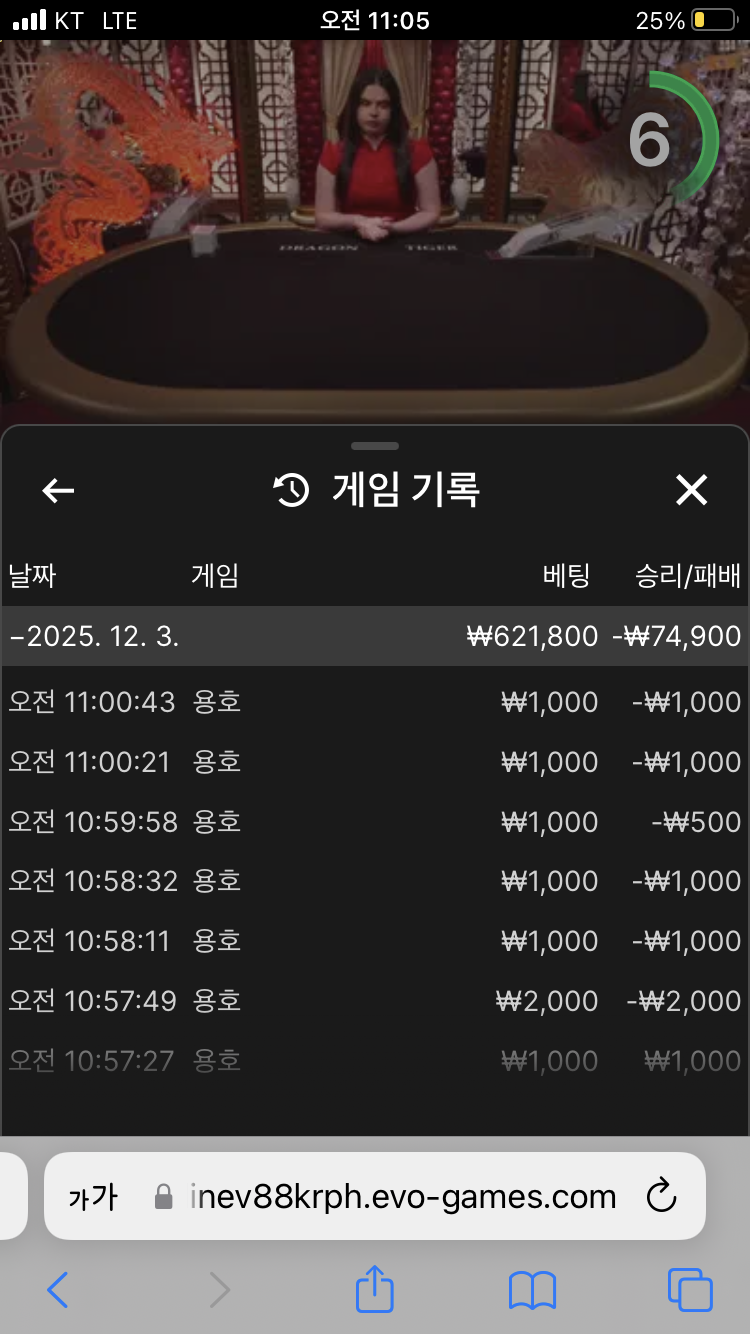
Task: Open the 오전 11:00:21 용호 record
Action: click(x=375, y=762)
